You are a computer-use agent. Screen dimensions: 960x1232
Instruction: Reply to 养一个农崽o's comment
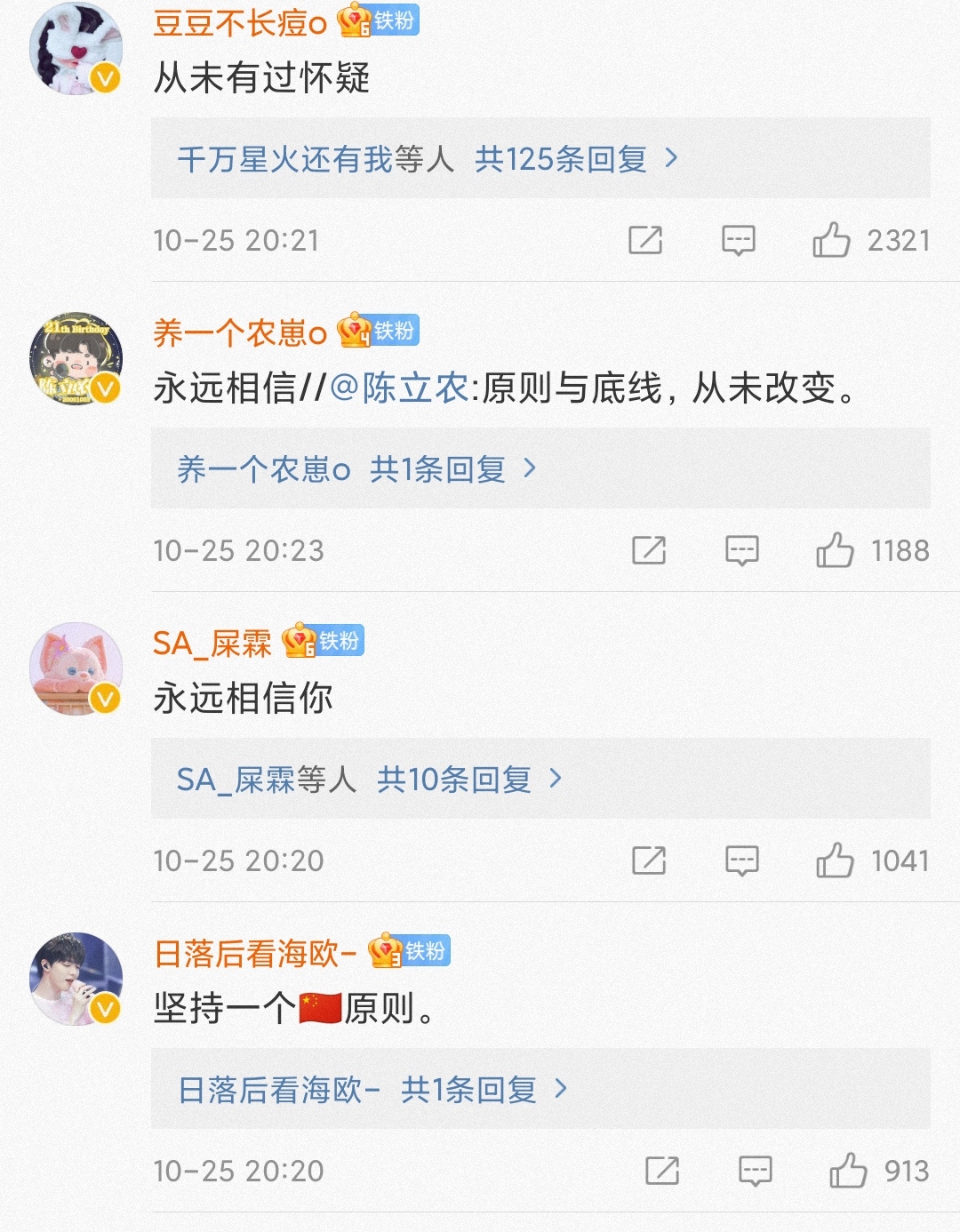741,550
